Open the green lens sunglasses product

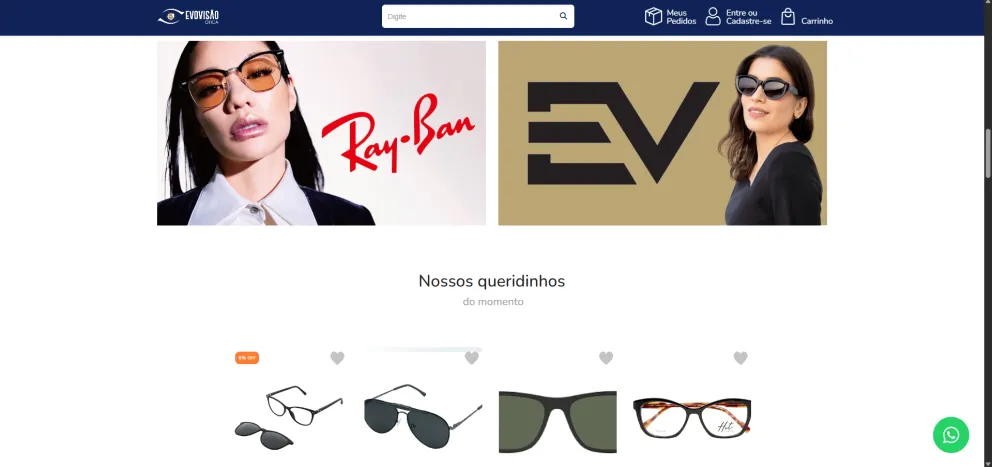click(557, 420)
